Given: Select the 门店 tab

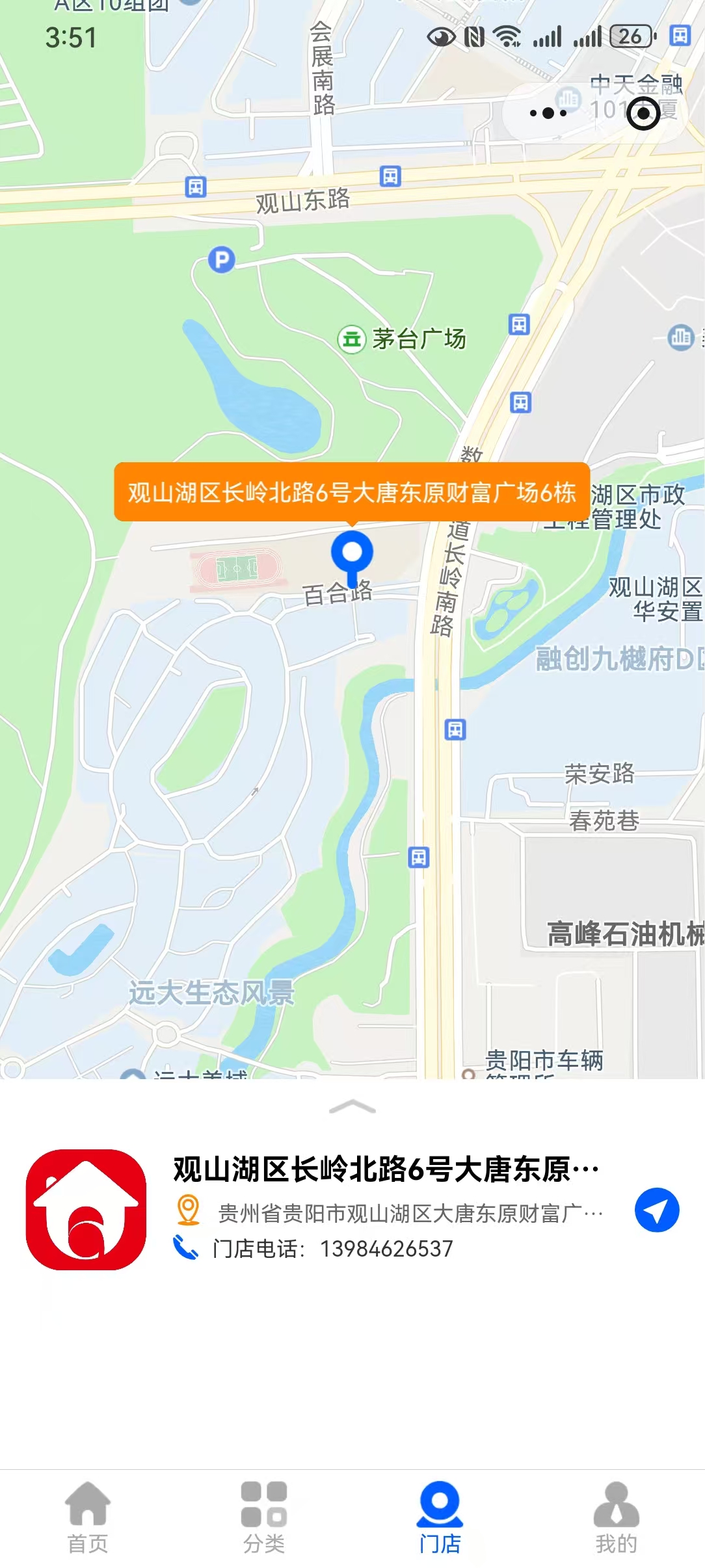Looking at the screenshot, I should pyautogui.click(x=440, y=1515).
